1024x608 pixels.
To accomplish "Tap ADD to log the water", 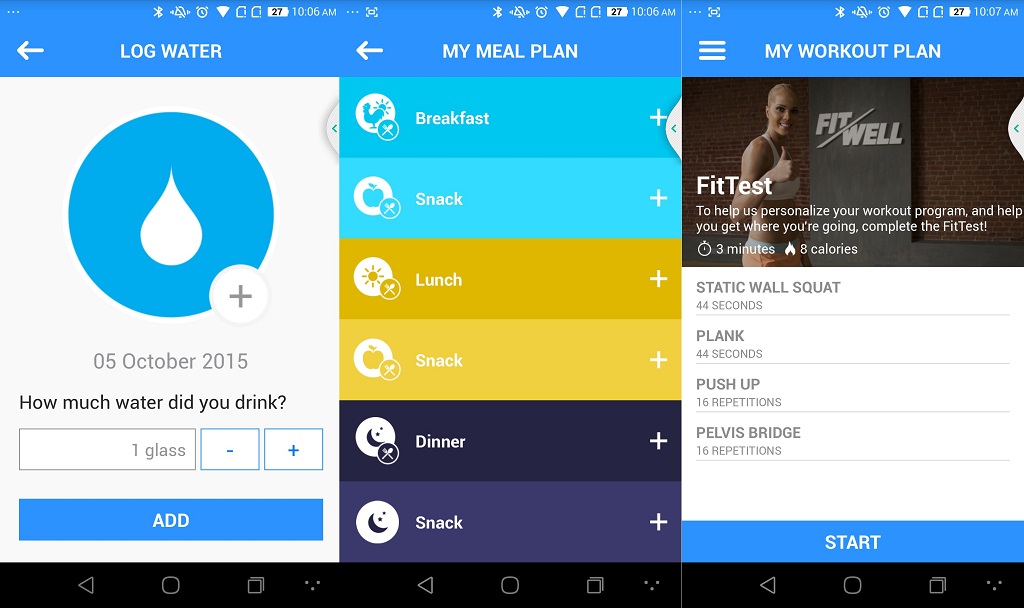I will pos(171,520).
